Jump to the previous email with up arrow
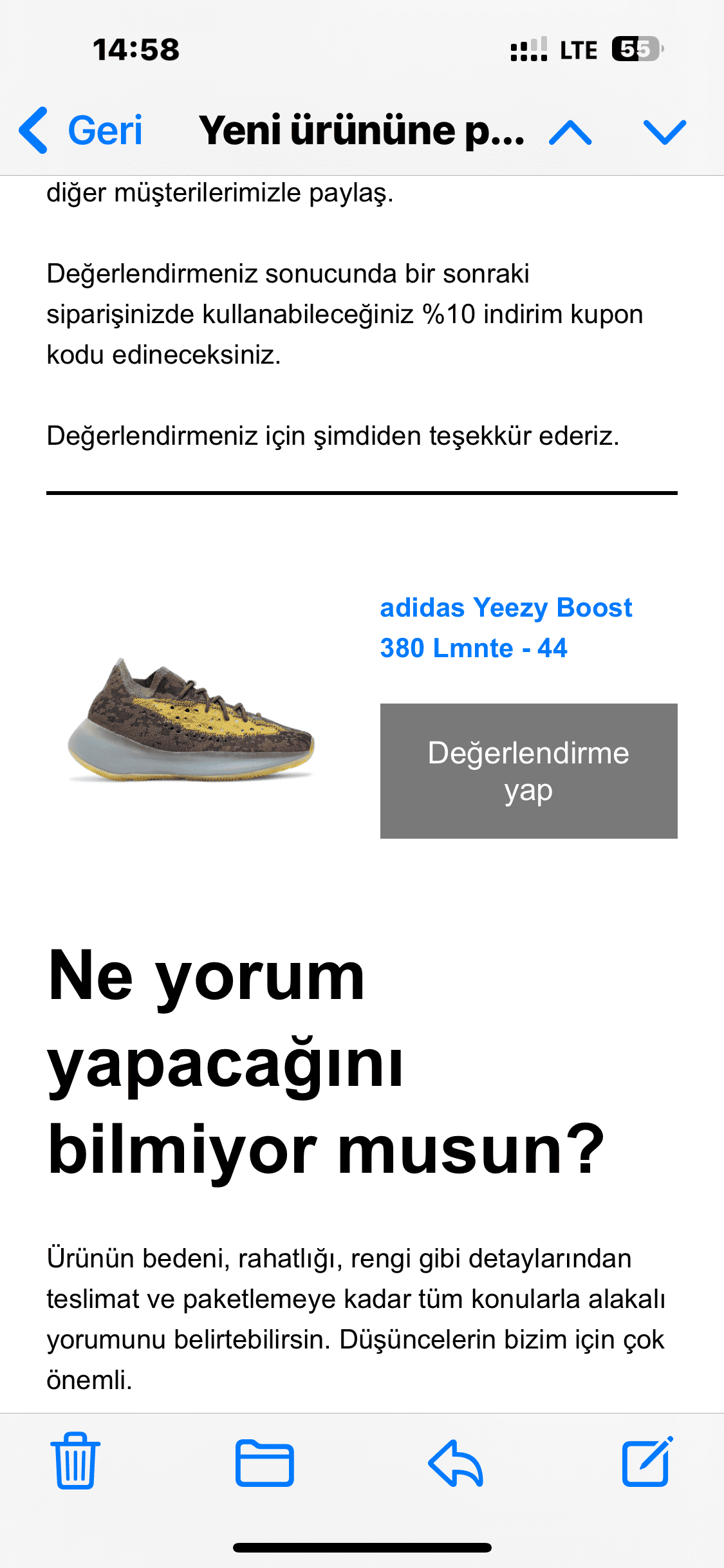The image size is (724, 1568). tap(570, 133)
